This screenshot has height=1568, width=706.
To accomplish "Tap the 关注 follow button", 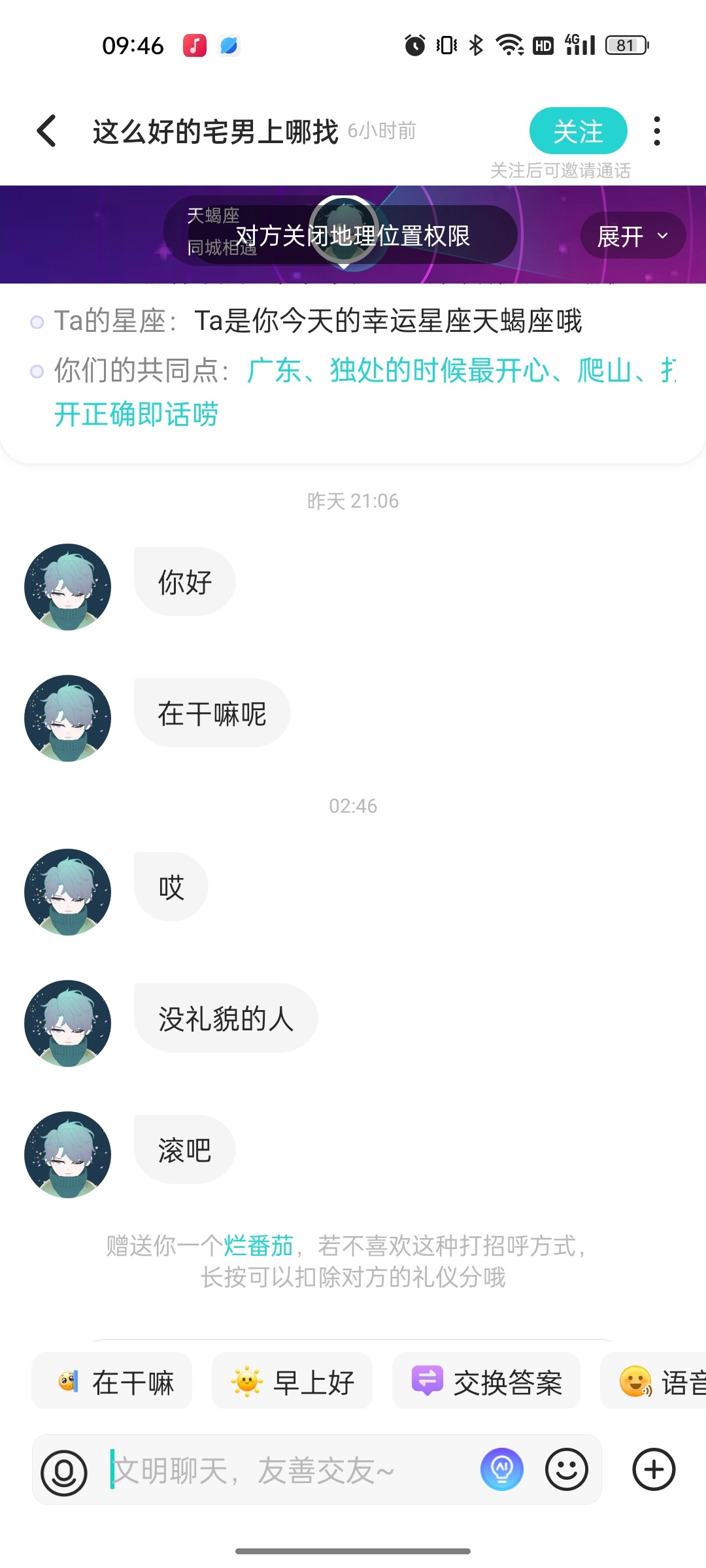I will (x=578, y=131).
